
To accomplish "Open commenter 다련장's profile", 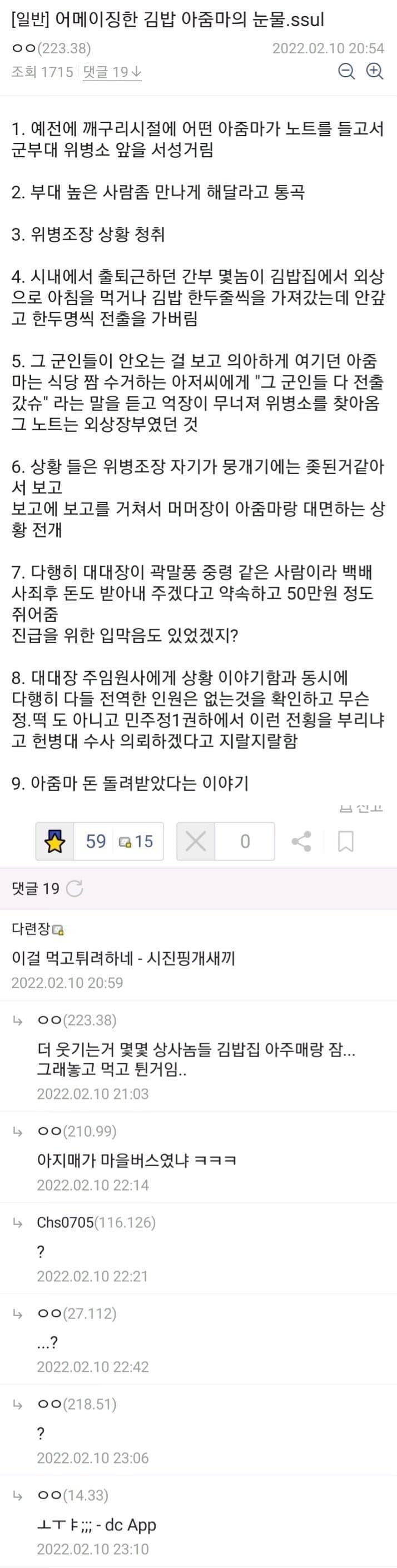I will [x=32, y=929].
